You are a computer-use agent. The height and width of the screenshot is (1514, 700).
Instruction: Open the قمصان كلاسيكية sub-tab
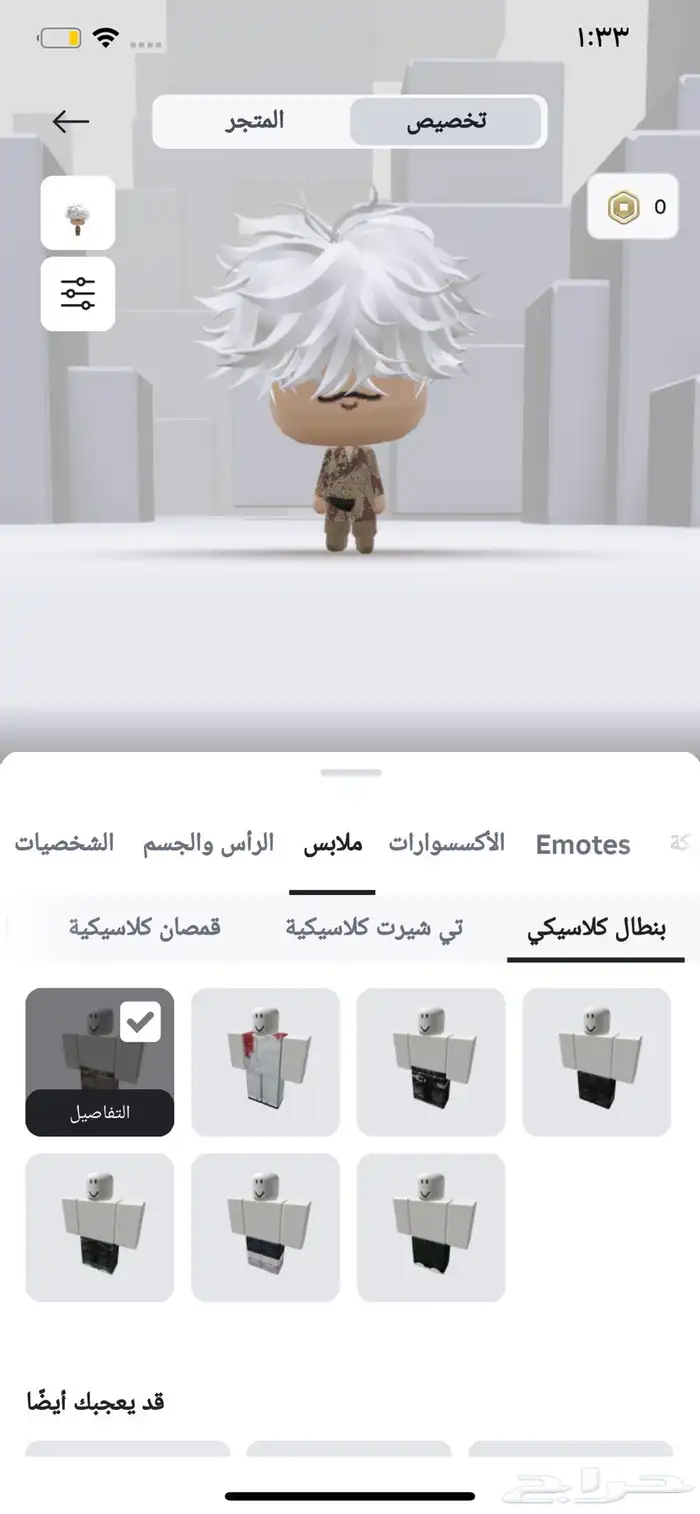(145, 928)
